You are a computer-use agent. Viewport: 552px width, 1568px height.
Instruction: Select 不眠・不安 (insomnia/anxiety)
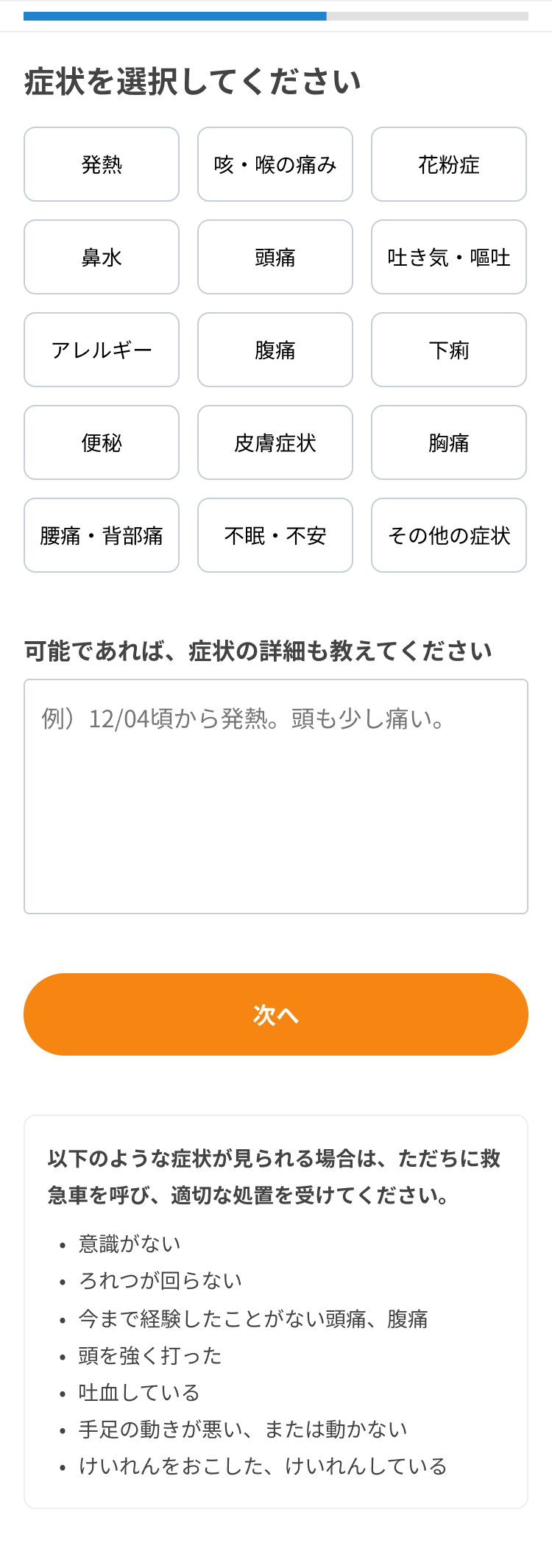click(275, 535)
